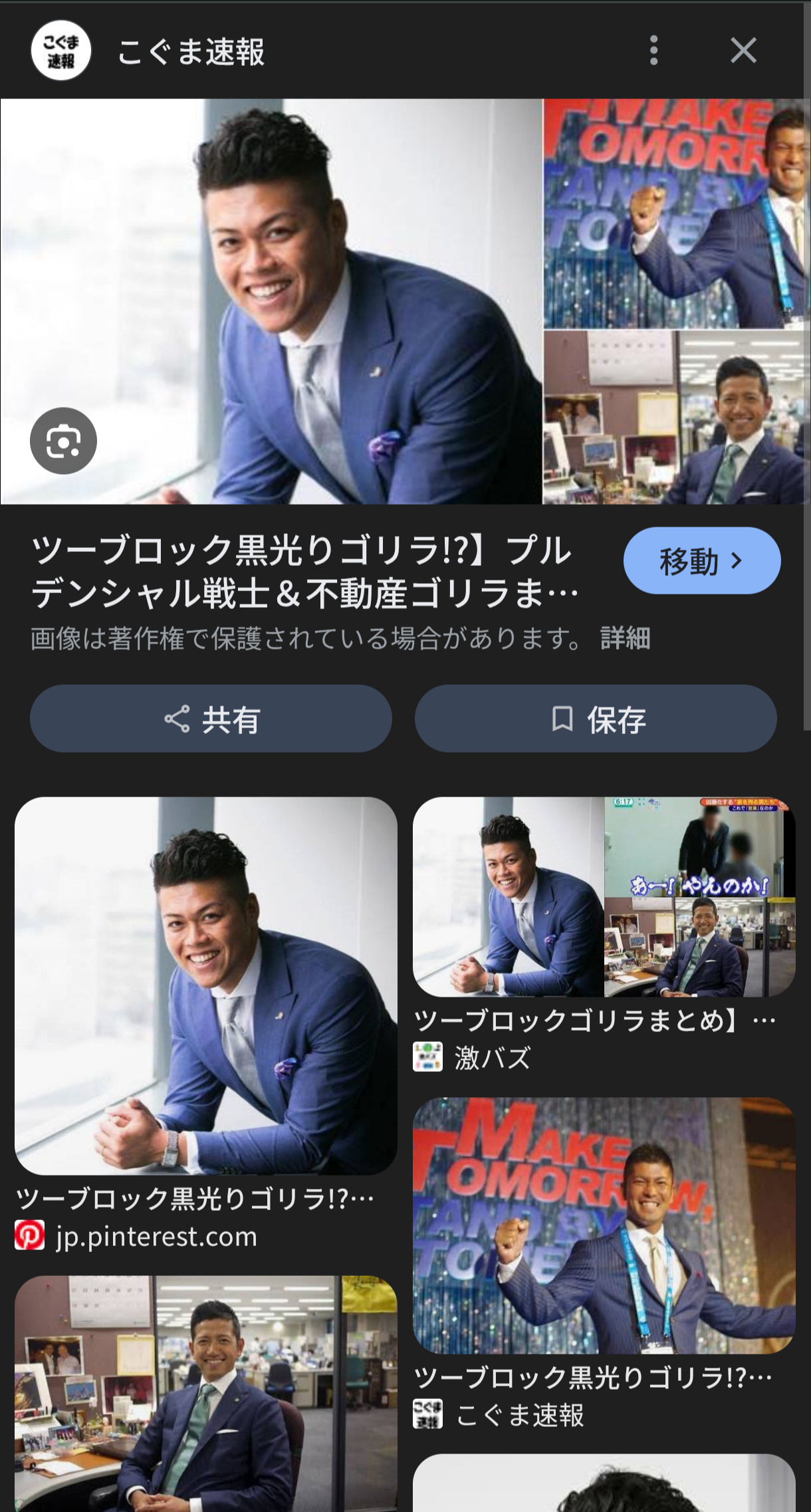Close the image viewer

(x=743, y=51)
